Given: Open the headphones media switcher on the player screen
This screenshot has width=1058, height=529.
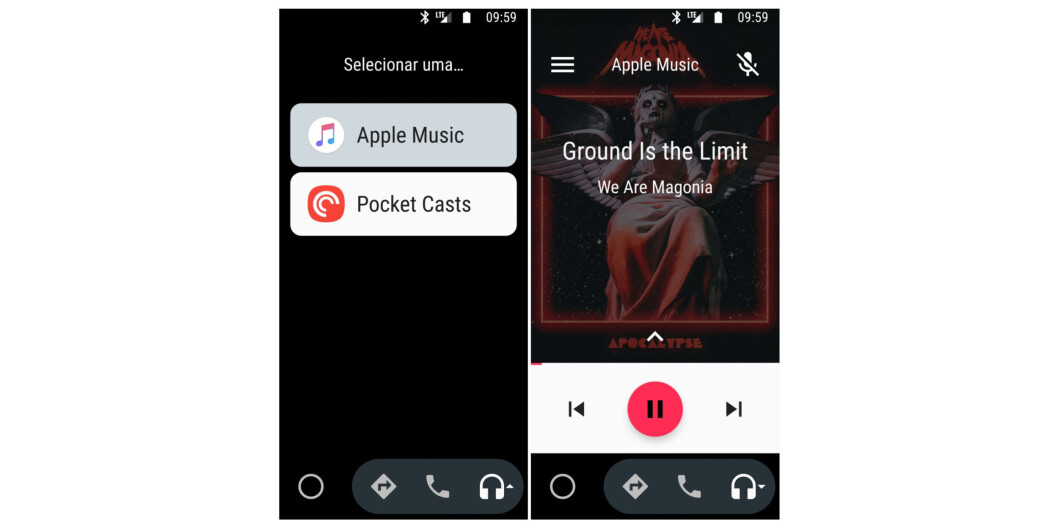Looking at the screenshot, I should 745,487.
